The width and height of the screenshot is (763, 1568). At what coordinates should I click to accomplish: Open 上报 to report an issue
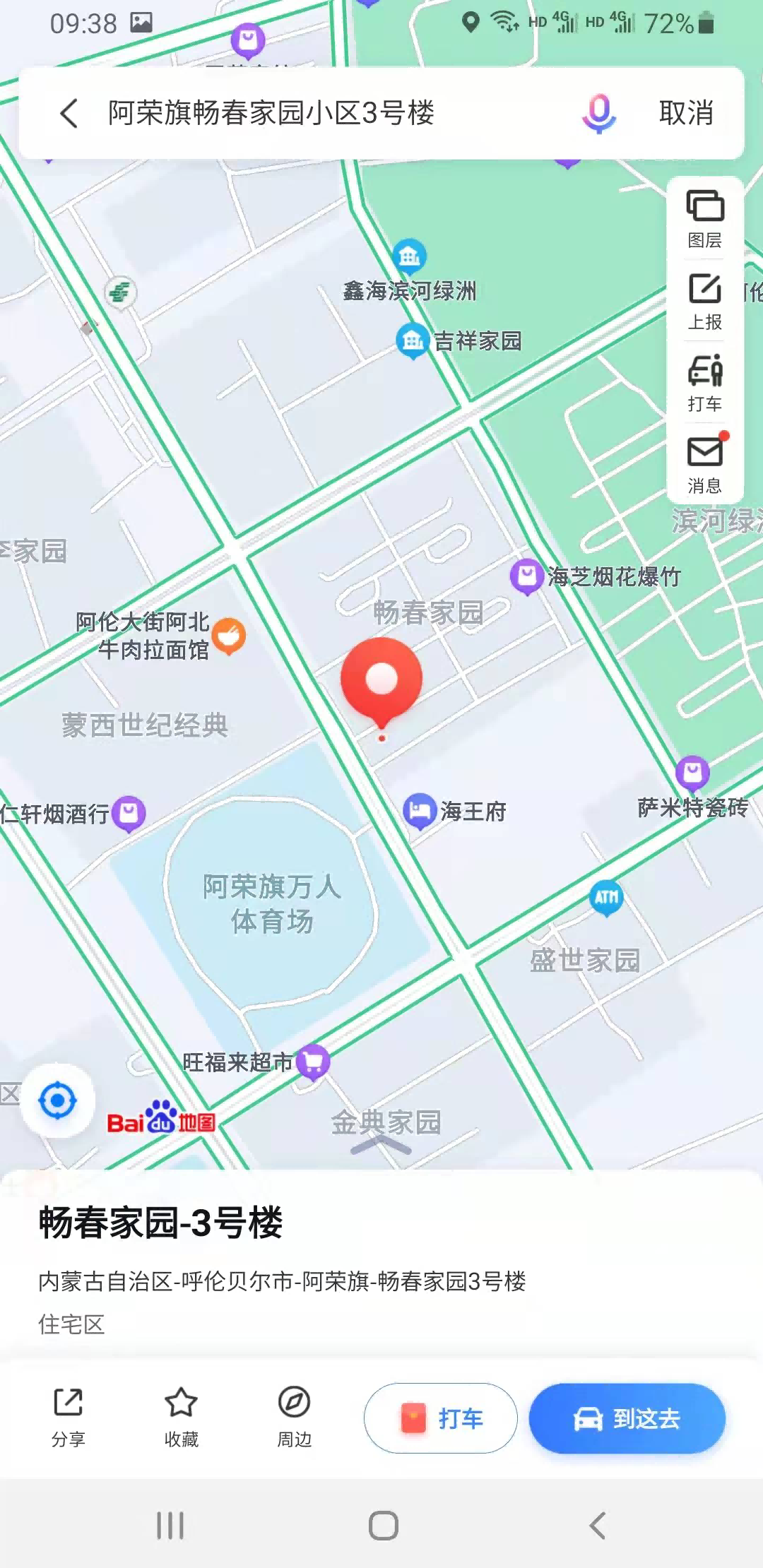705,302
